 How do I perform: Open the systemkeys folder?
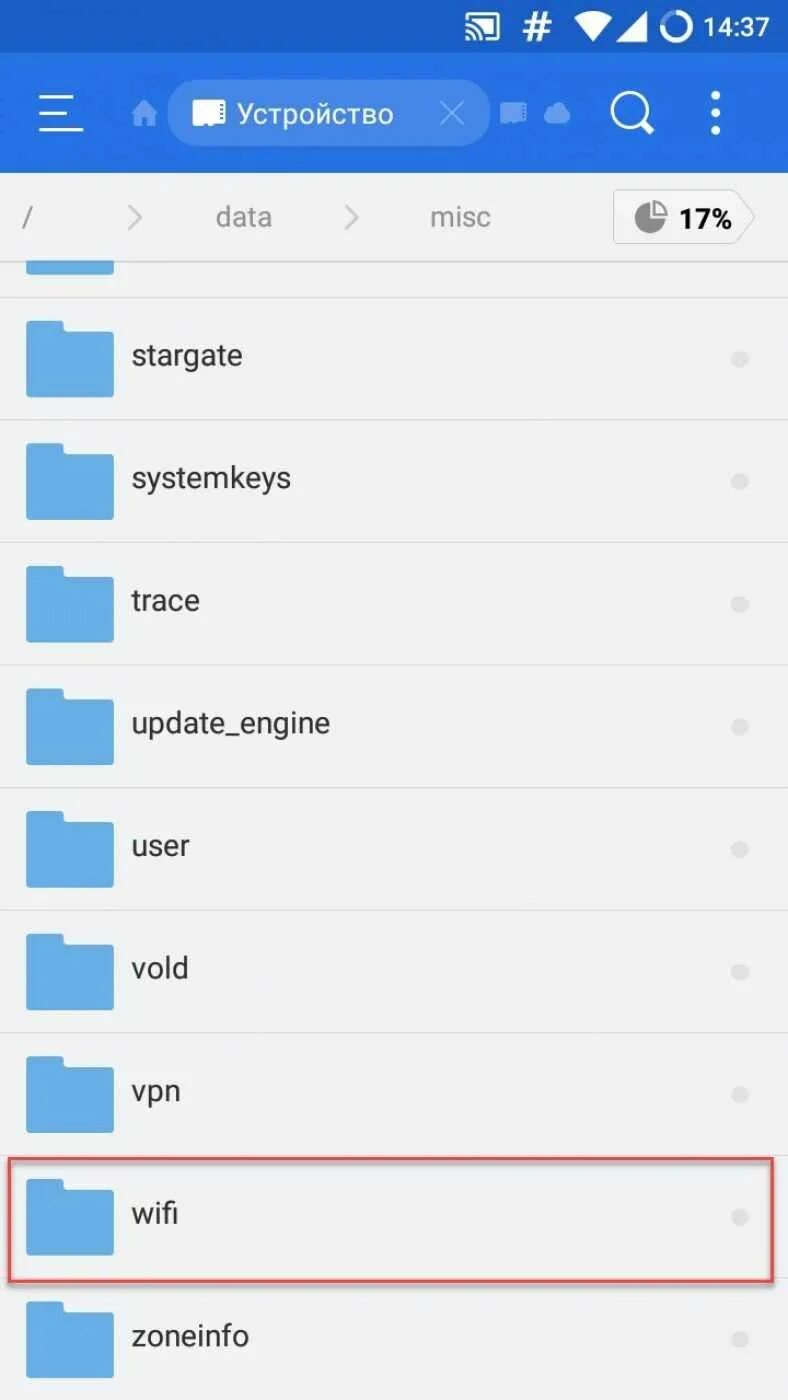click(x=394, y=481)
